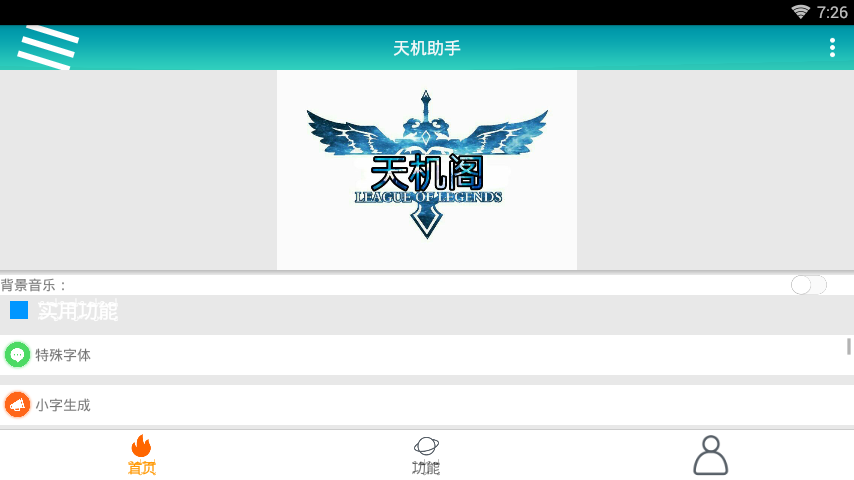Viewport: 854px width, 480px height.
Task: Open the hamburger drawer menu
Action: pos(47,47)
